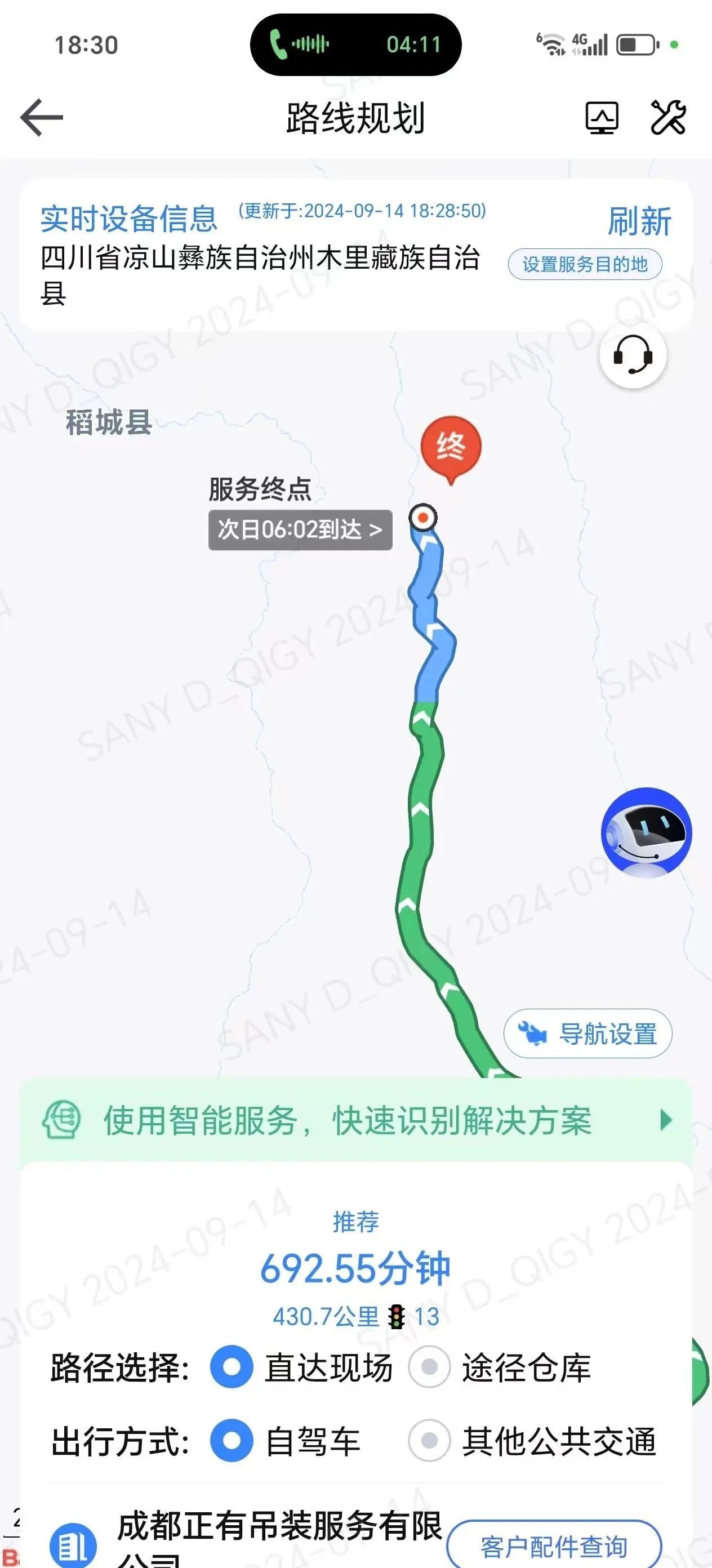Image resolution: width=712 pixels, height=1568 pixels.
Task: Open 导航设置 navigation settings
Action: point(588,1034)
